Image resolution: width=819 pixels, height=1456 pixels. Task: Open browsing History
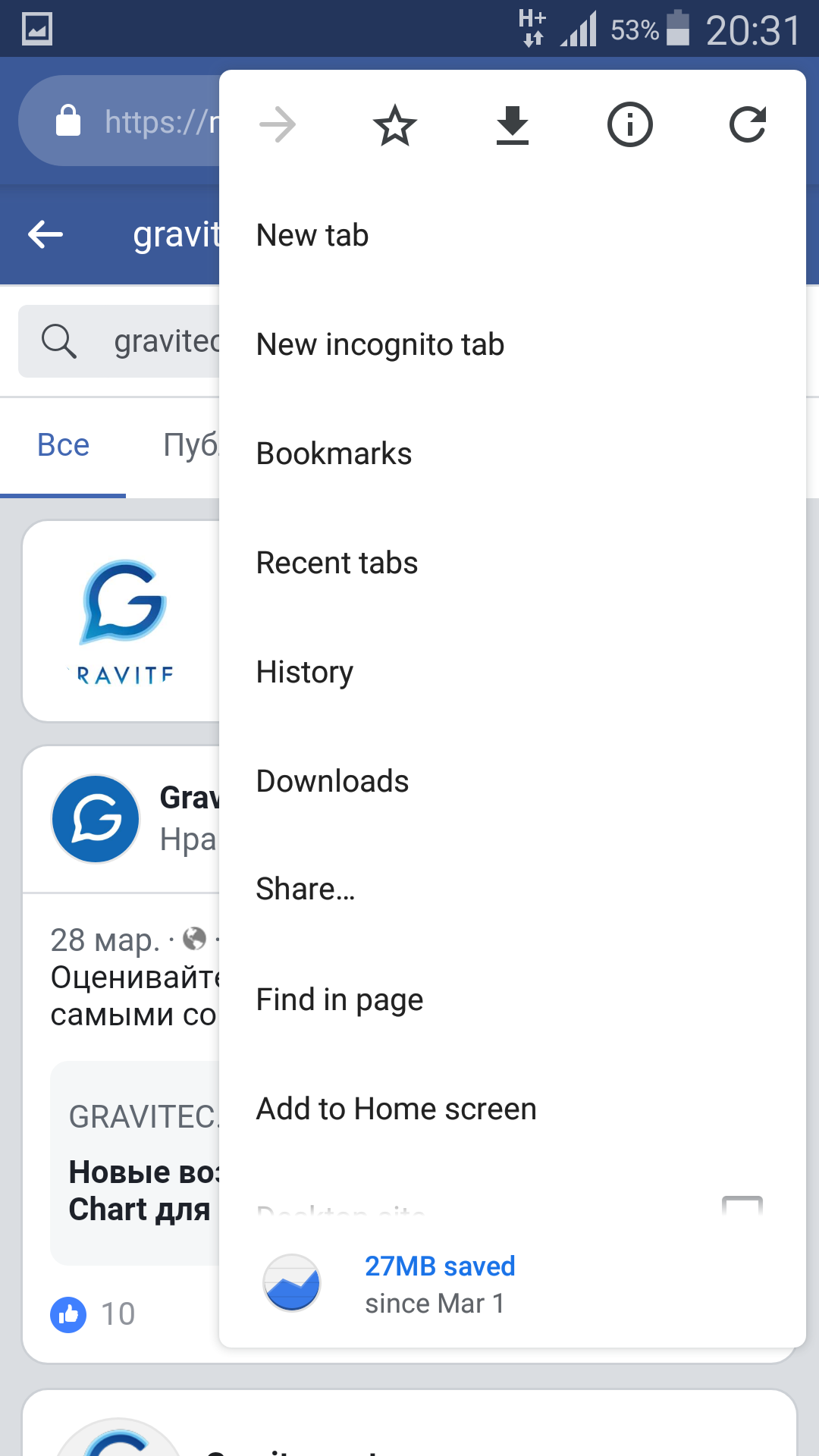coord(513,672)
